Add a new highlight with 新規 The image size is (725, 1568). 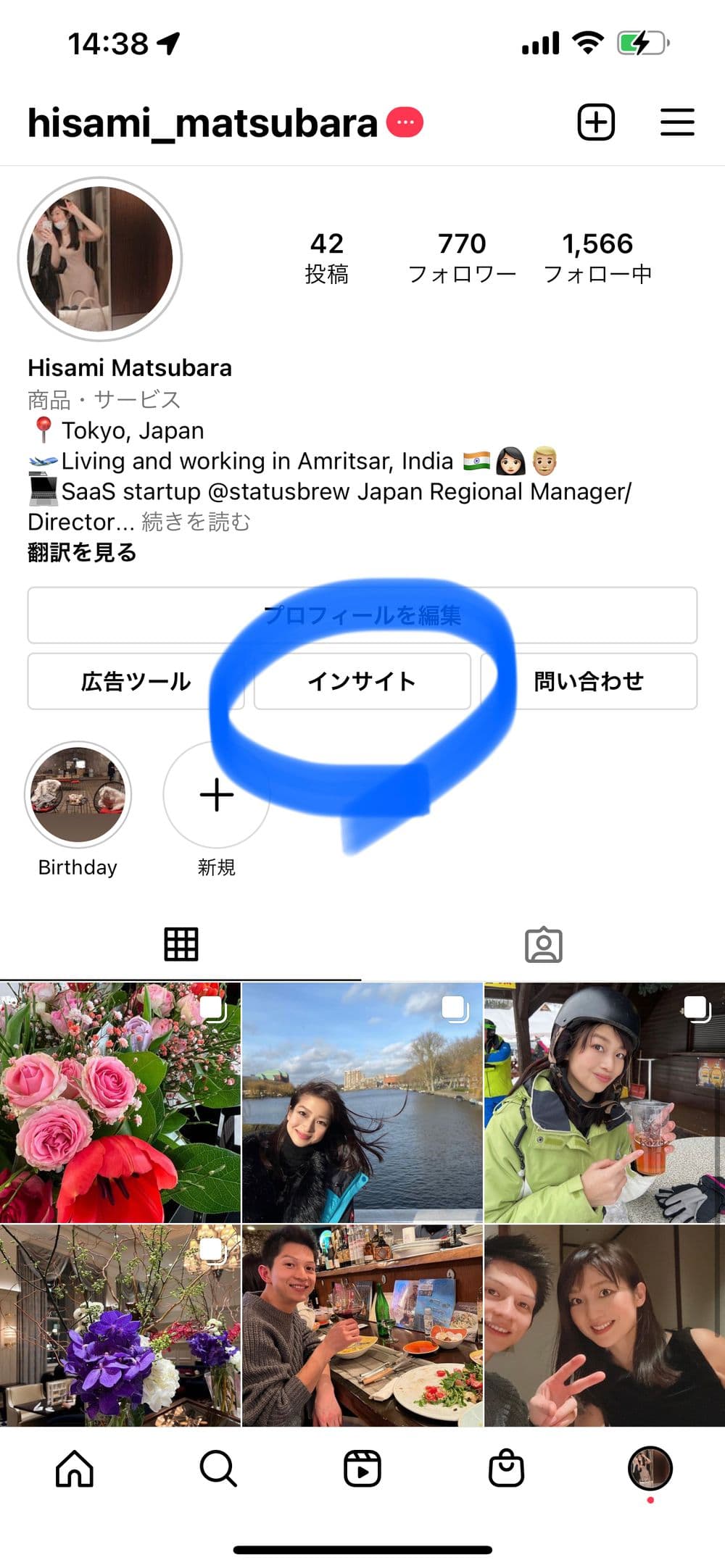pyautogui.click(x=216, y=795)
